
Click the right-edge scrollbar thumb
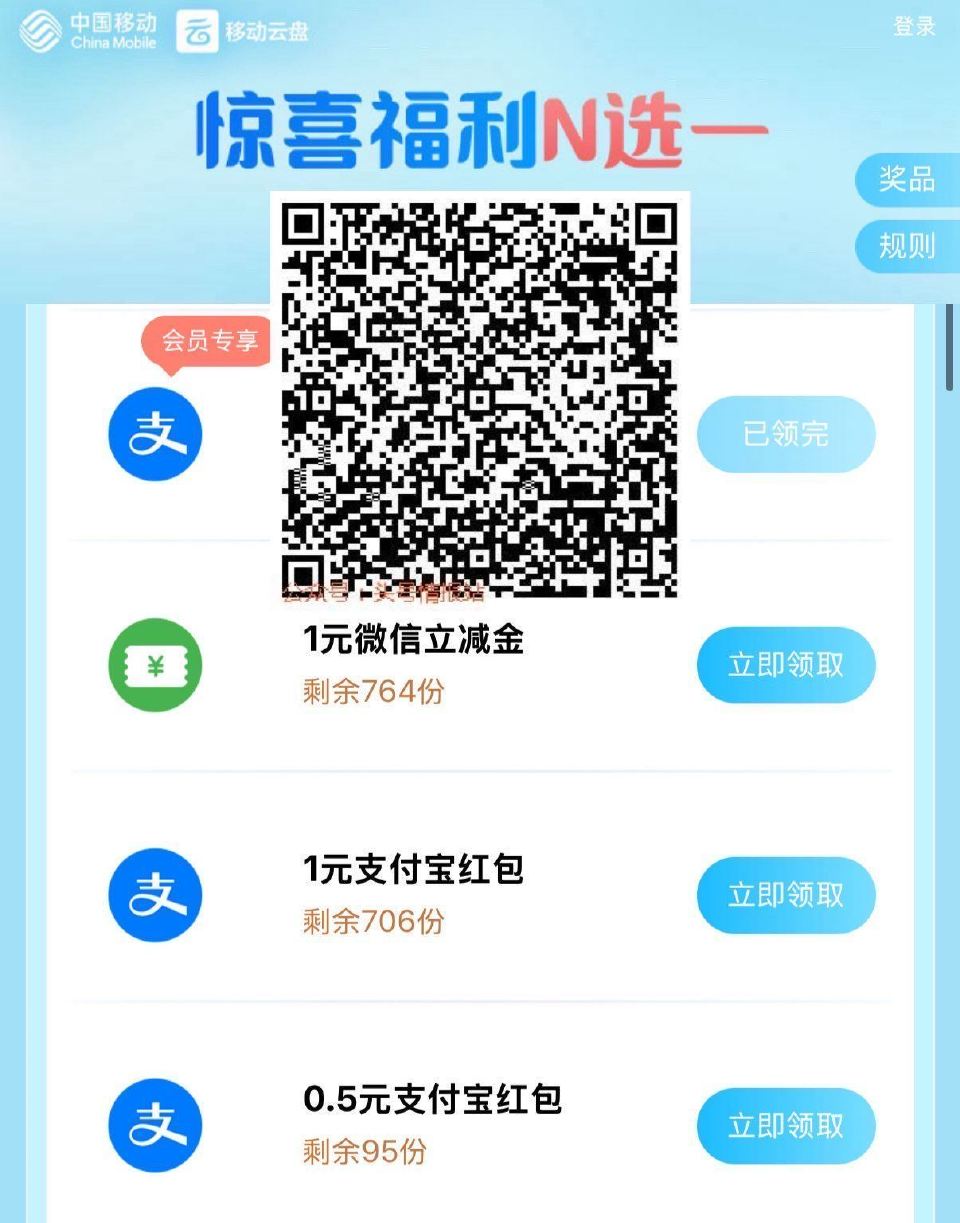(x=951, y=345)
